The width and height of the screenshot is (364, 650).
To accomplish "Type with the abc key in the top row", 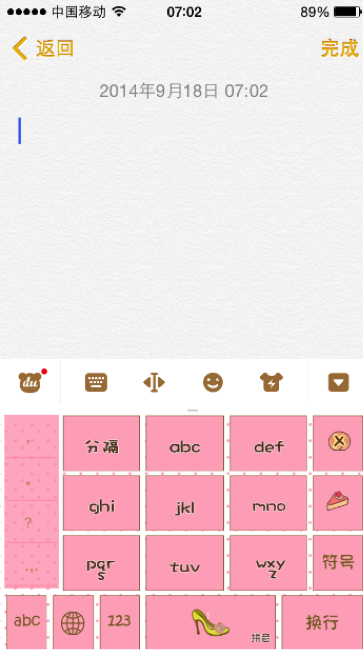I will pyautogui.click(x=184, y=444).
